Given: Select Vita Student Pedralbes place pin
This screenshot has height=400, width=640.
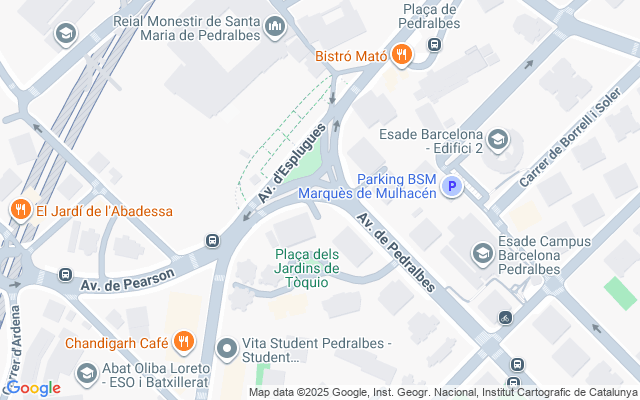Looking at the screenshot, I should click(x=227, y=349).
